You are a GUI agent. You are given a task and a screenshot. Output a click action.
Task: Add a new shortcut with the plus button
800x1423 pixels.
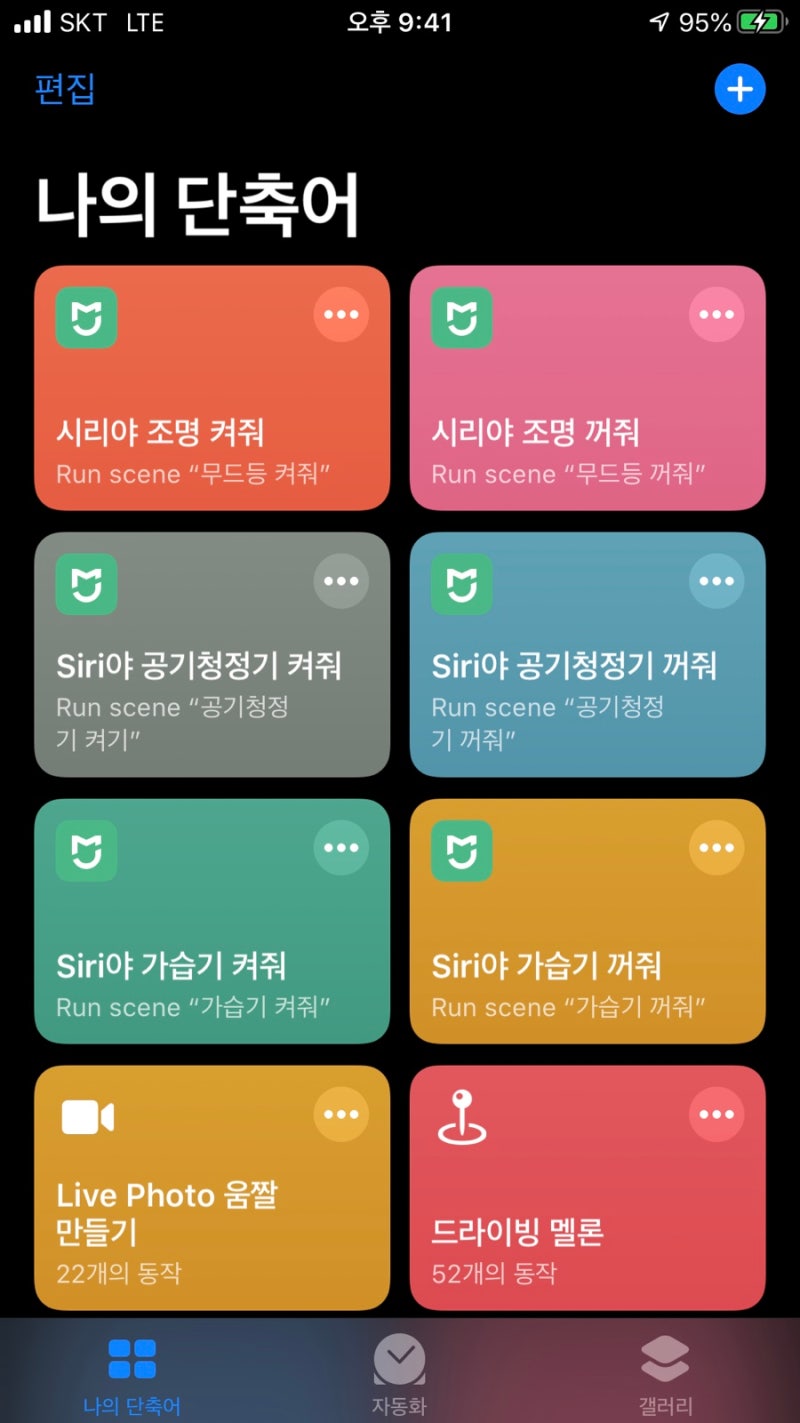point(740,89)
